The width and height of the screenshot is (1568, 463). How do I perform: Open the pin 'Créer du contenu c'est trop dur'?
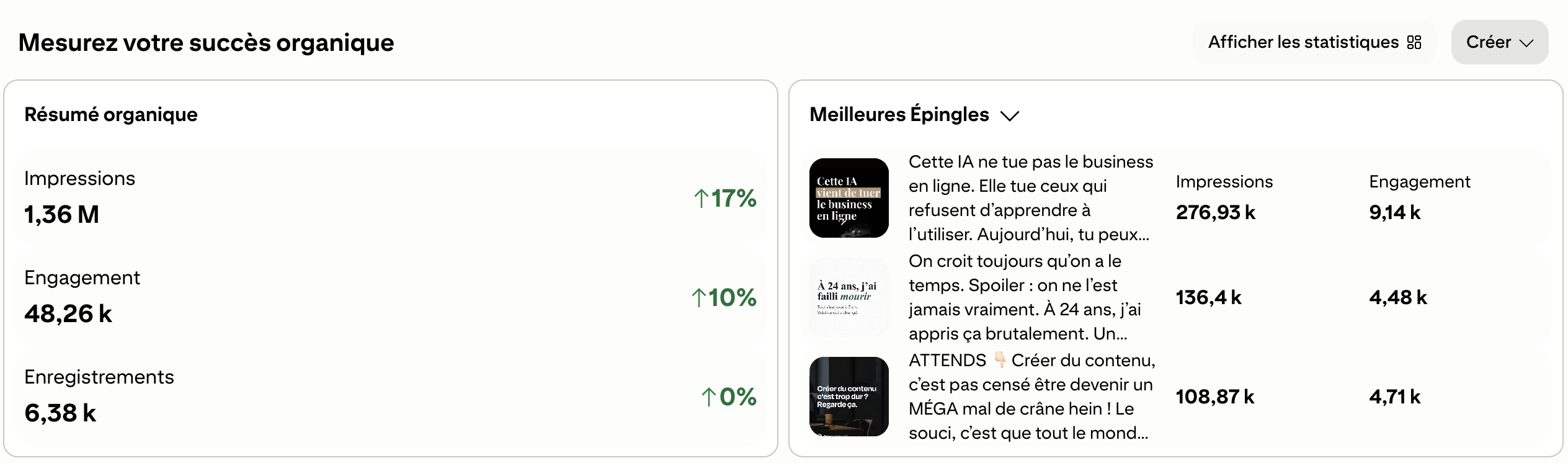tap(1175, 397)
